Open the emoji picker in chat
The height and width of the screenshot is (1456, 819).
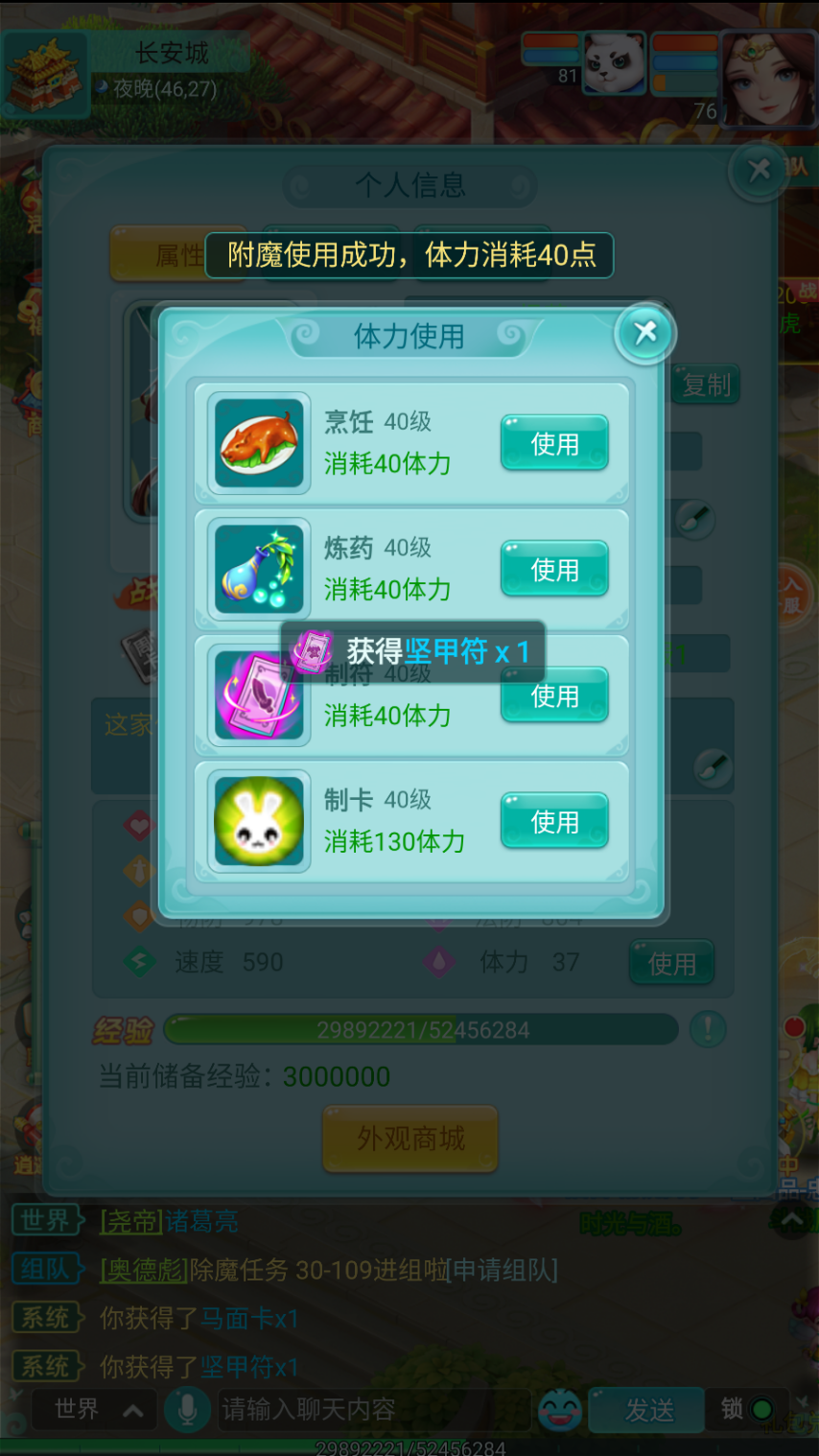coord(560,1410)
